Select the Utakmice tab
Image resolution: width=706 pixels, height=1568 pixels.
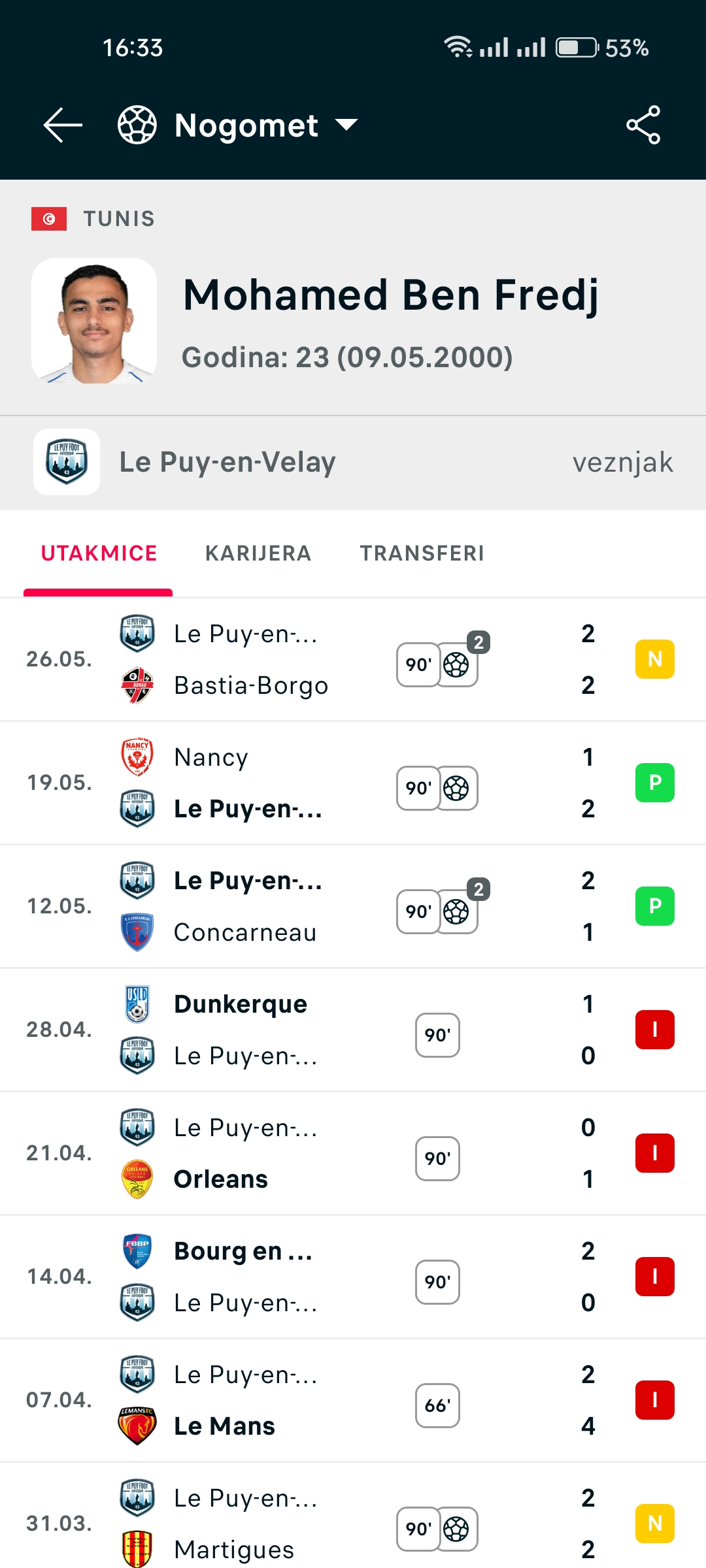point(99,553)
